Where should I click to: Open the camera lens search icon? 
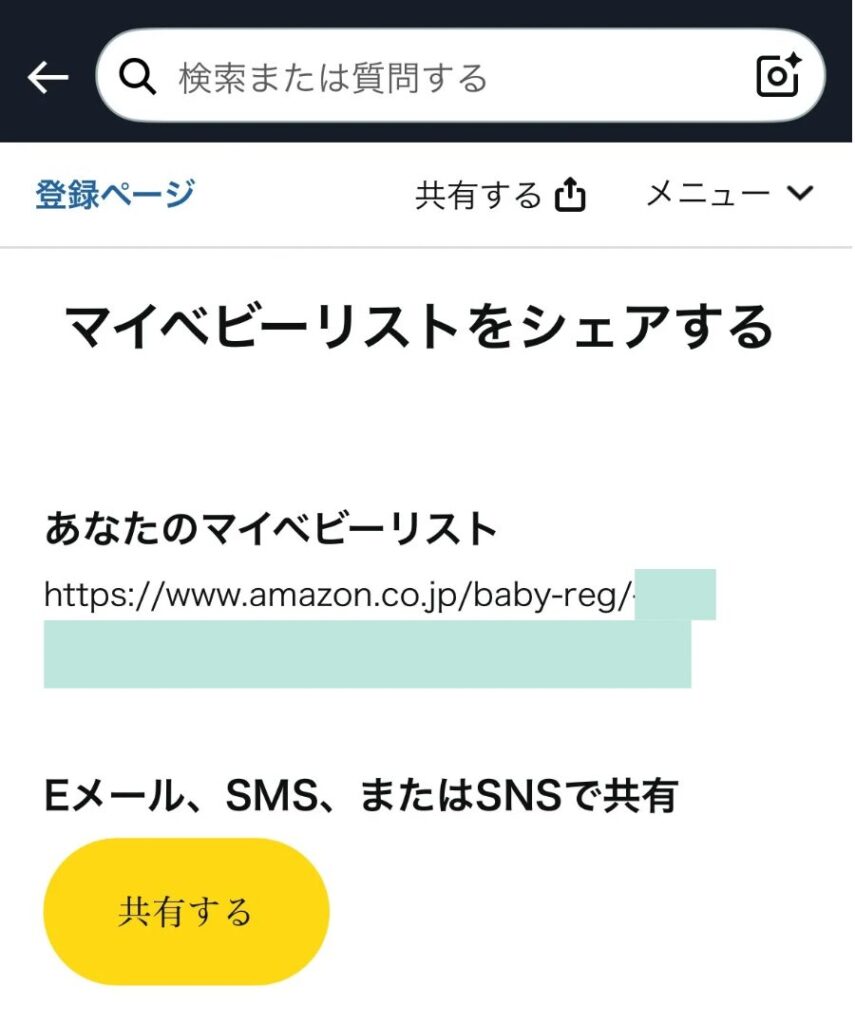(x=778, y=77)
